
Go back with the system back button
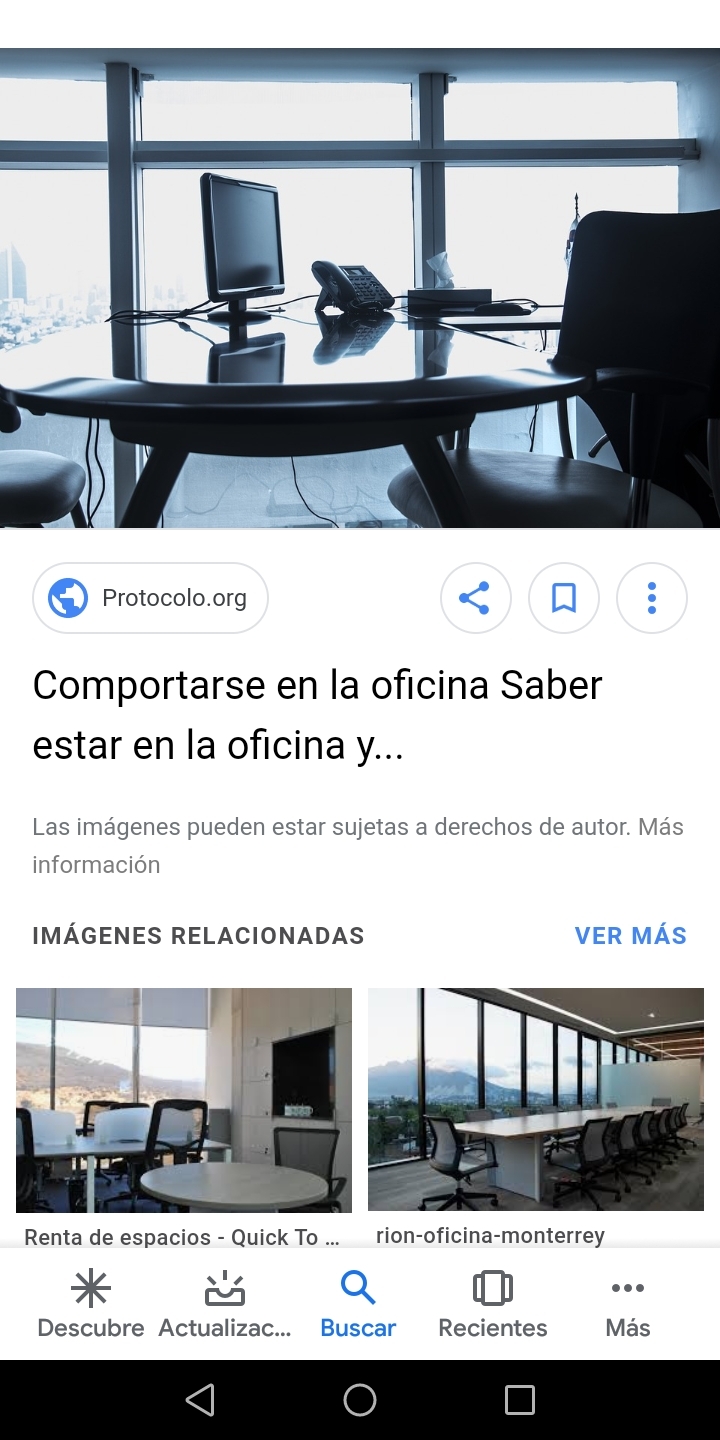[x=200, y=1400]
